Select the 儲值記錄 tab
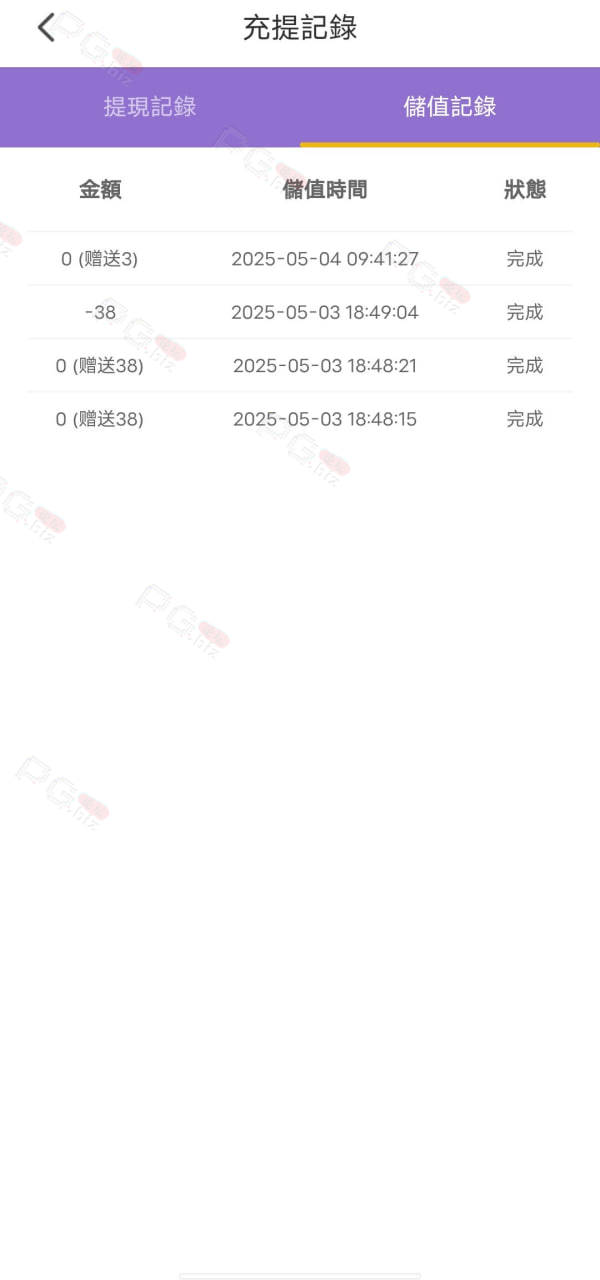 coord(450,107)
